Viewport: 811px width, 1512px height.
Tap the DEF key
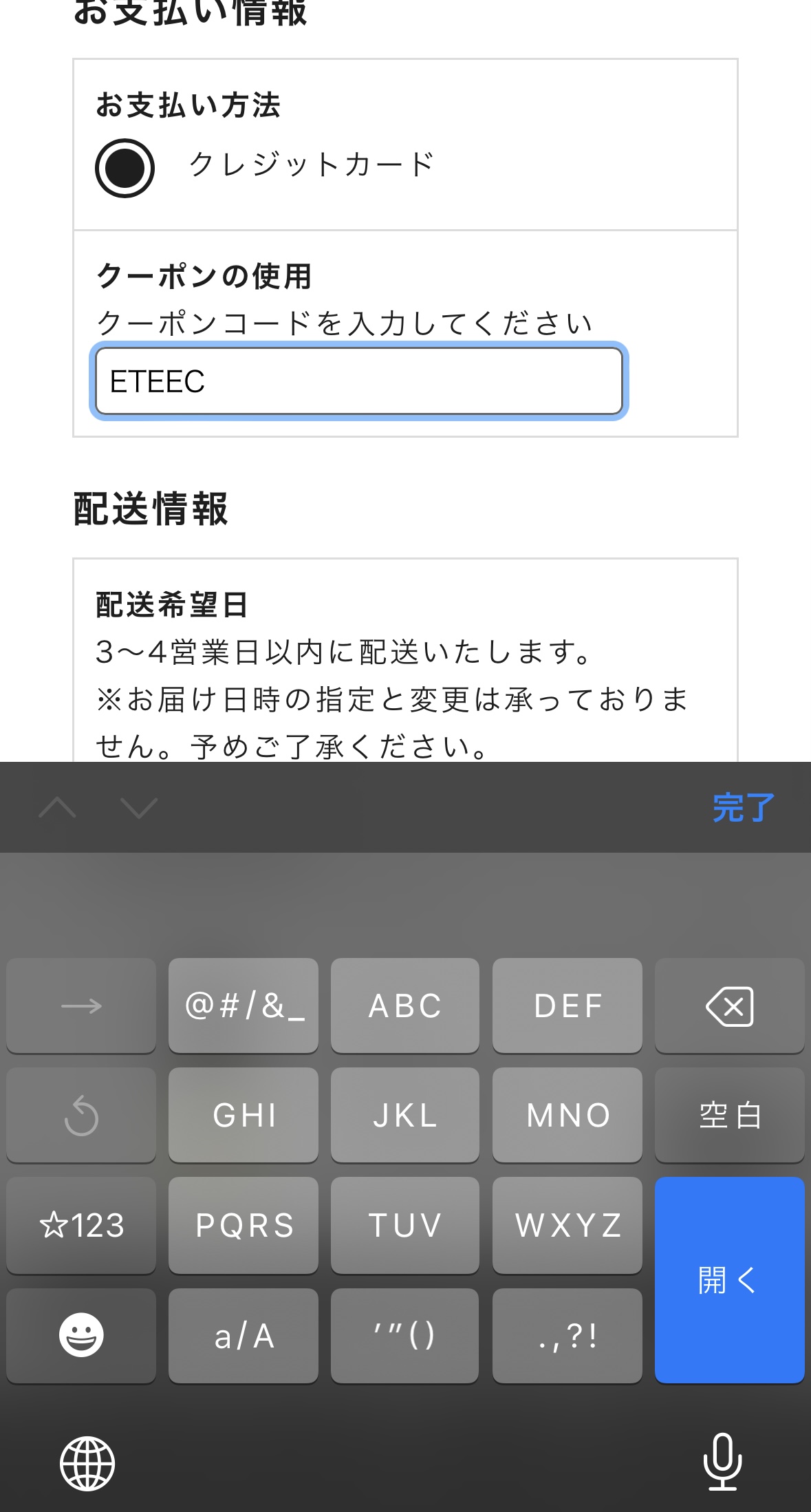[x=567, y=1005]
